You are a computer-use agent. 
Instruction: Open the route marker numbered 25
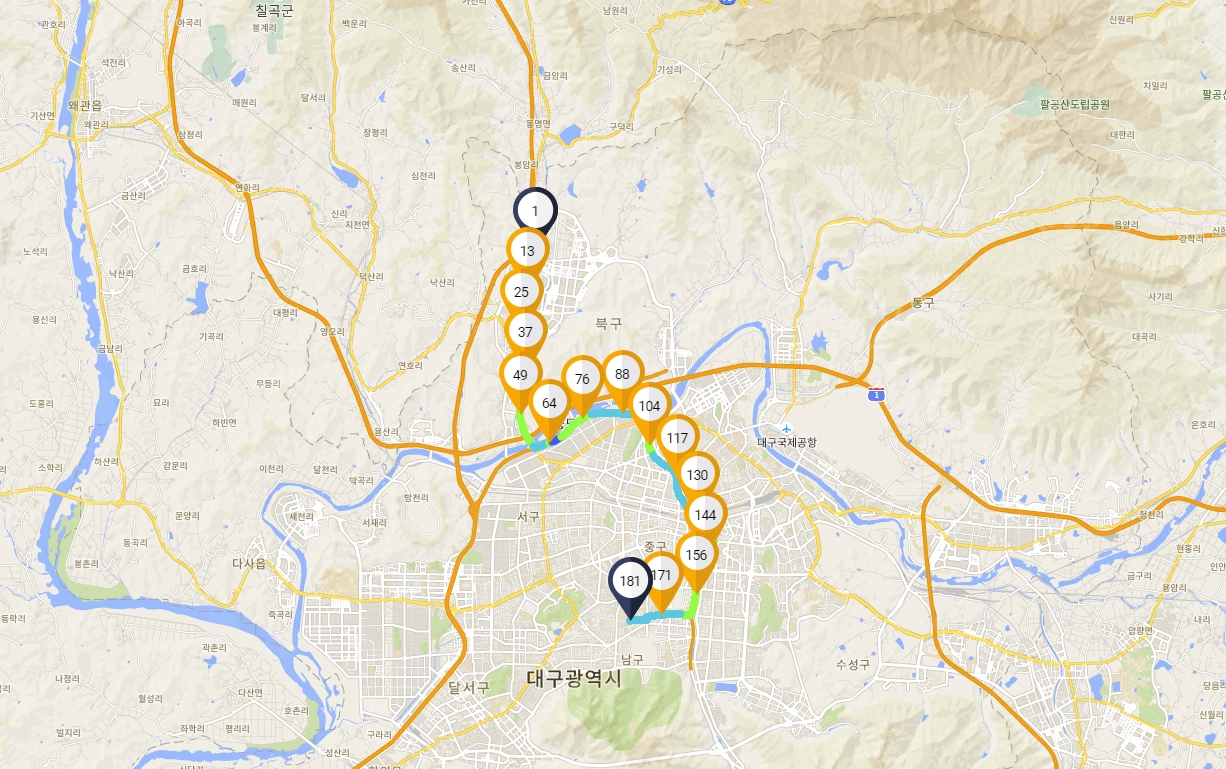(521, 292)
